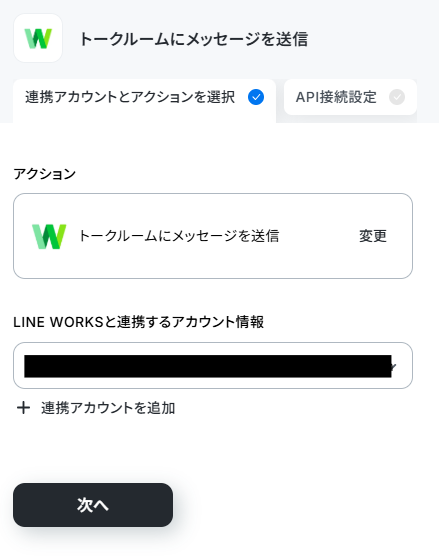This screenshot has height=556, width=439.
Task: Switch to the API接続設定 tab
Action: pos(350,97)
